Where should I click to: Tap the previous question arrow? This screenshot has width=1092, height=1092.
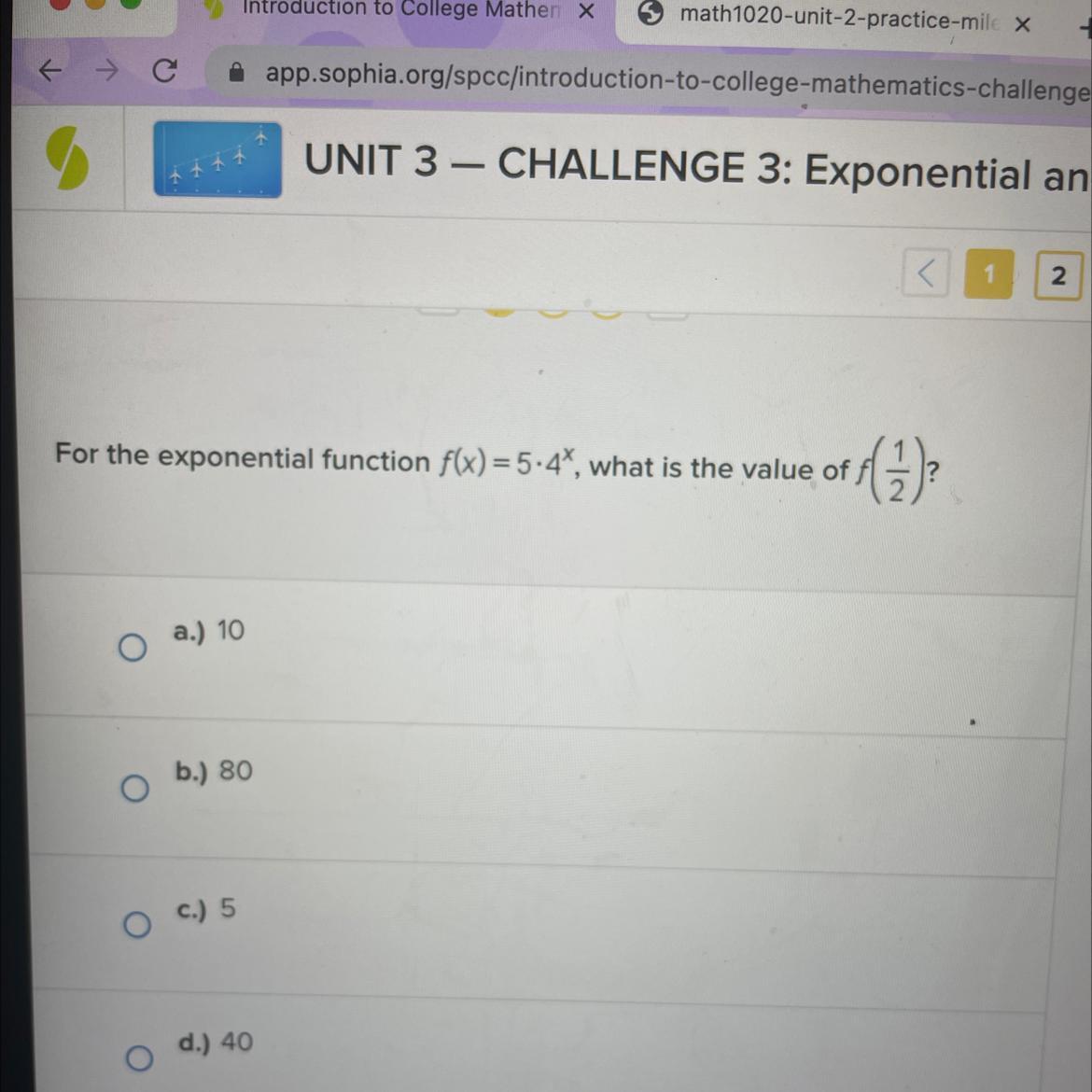tap(926, 273)
